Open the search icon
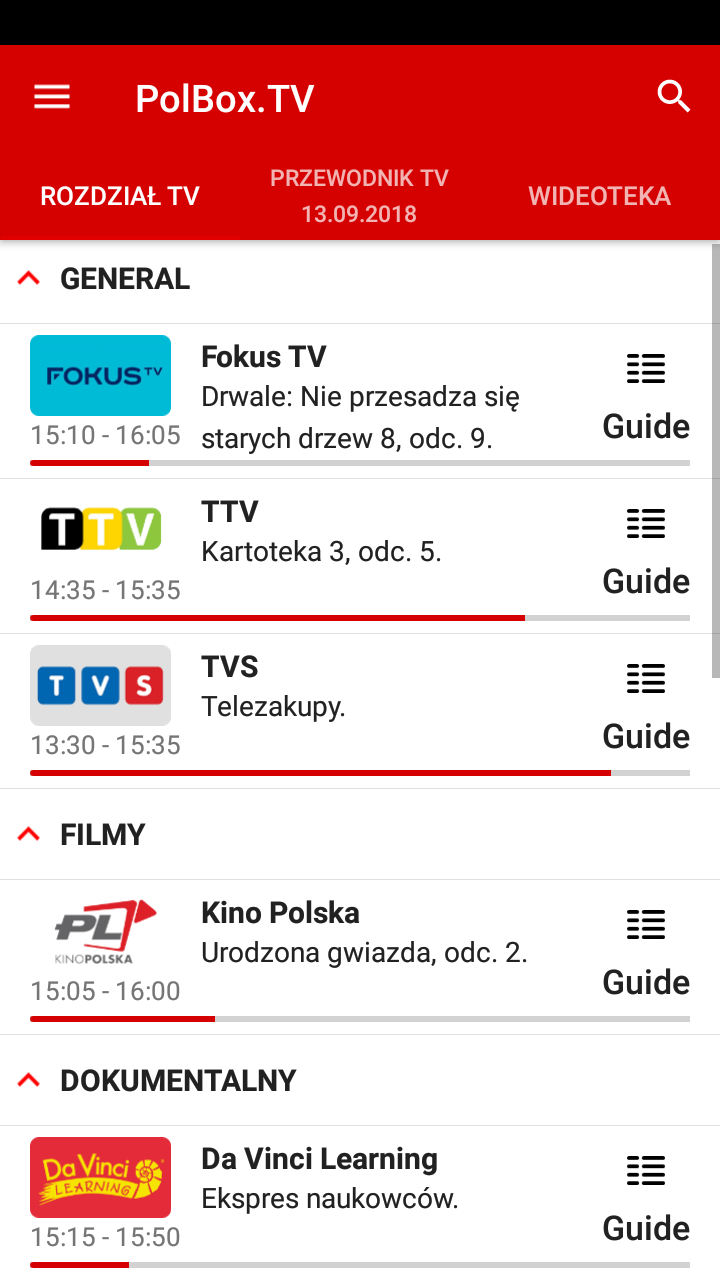Screen dimensions: 720x1280 pyautogui.click(x=673, y=97)
